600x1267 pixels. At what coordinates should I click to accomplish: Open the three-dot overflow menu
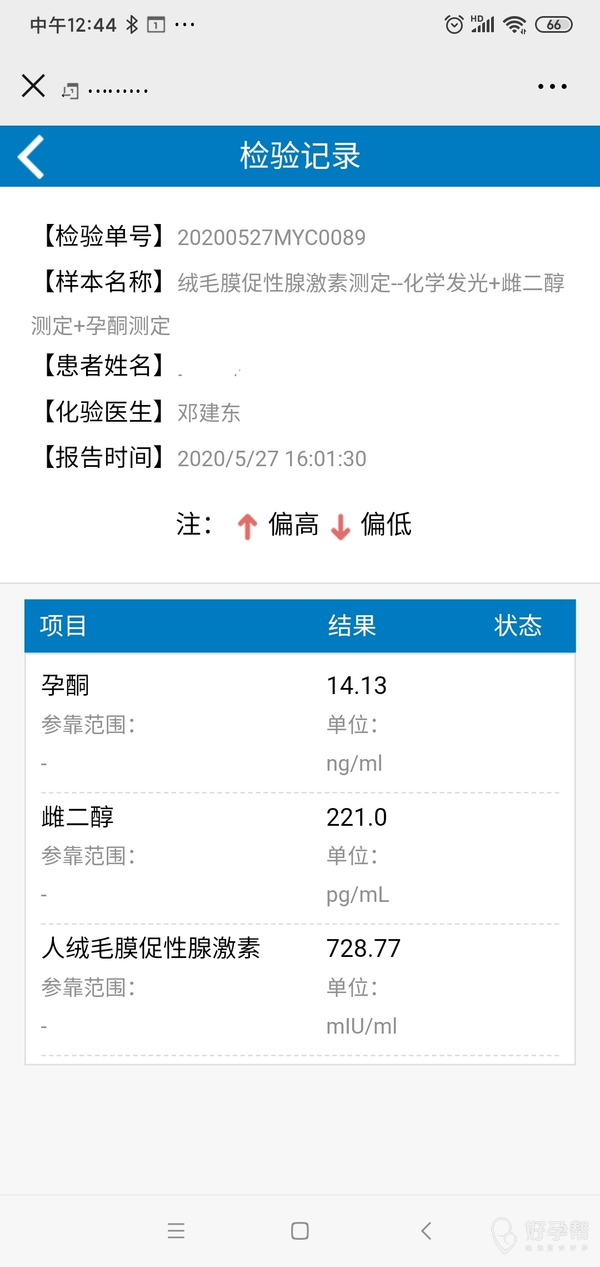pos(552,88)
